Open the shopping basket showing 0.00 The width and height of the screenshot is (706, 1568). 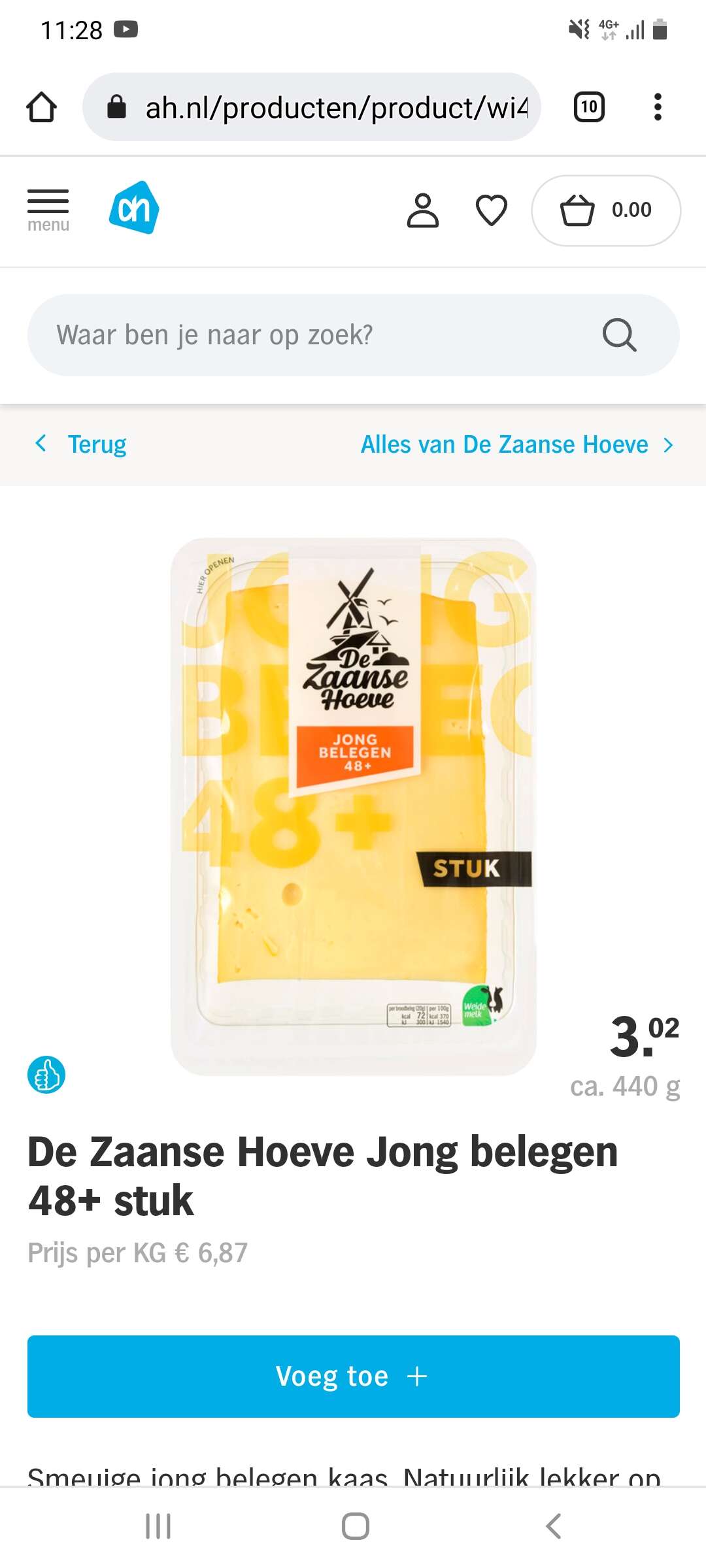point(606,210)
